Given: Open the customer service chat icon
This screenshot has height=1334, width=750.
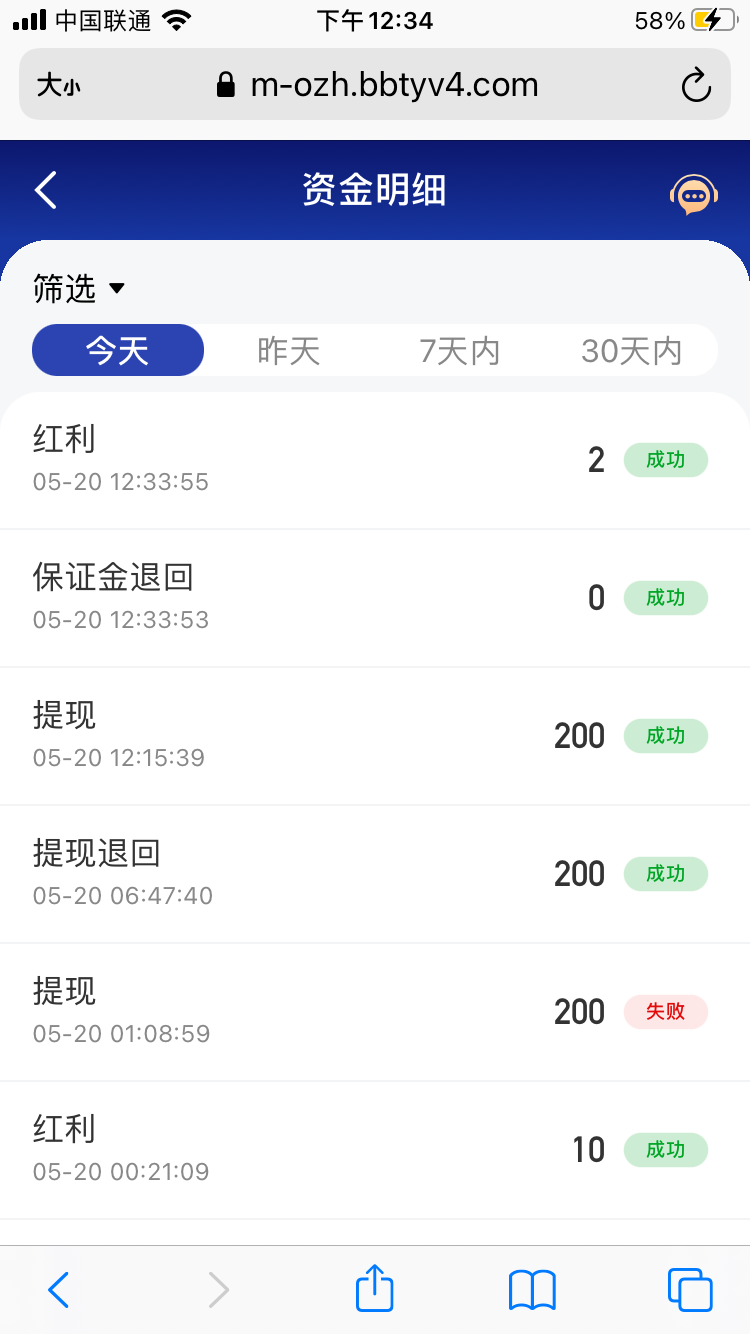Looking at the screenshot, I should point(693,194).
